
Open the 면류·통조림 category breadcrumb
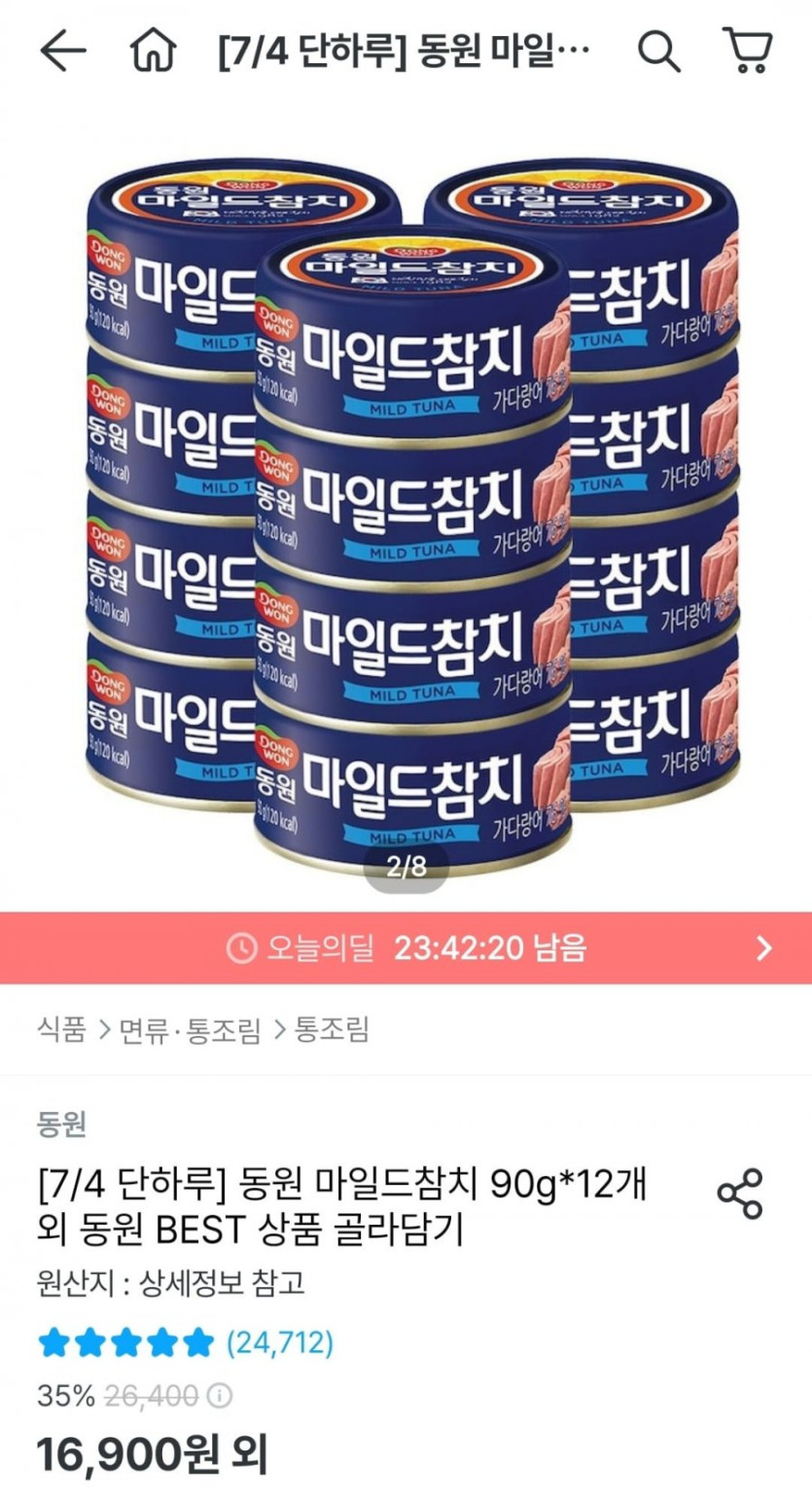[190, 1029]
